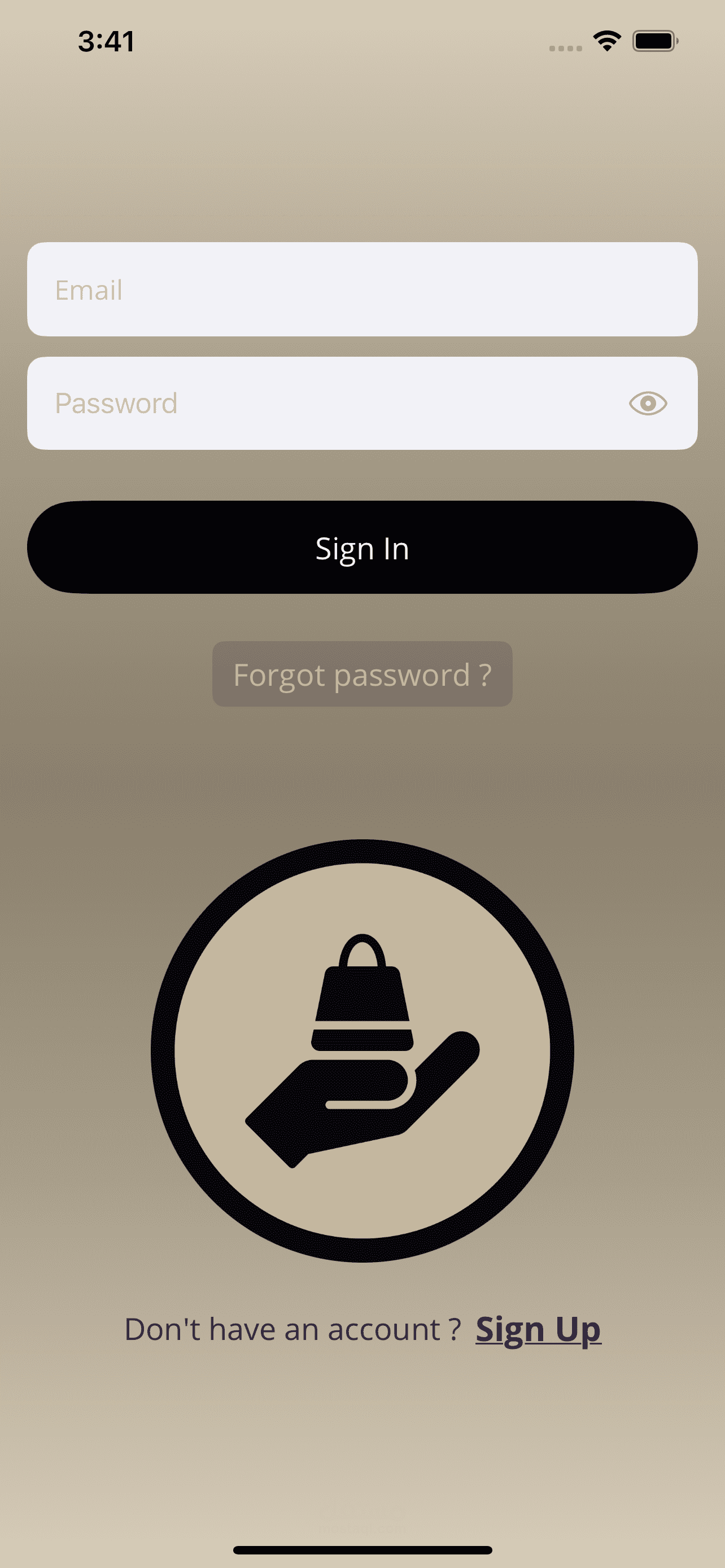Open the Sign Up link
The height and width of the screenshot is (1568, 725).
coord(538,1329)
